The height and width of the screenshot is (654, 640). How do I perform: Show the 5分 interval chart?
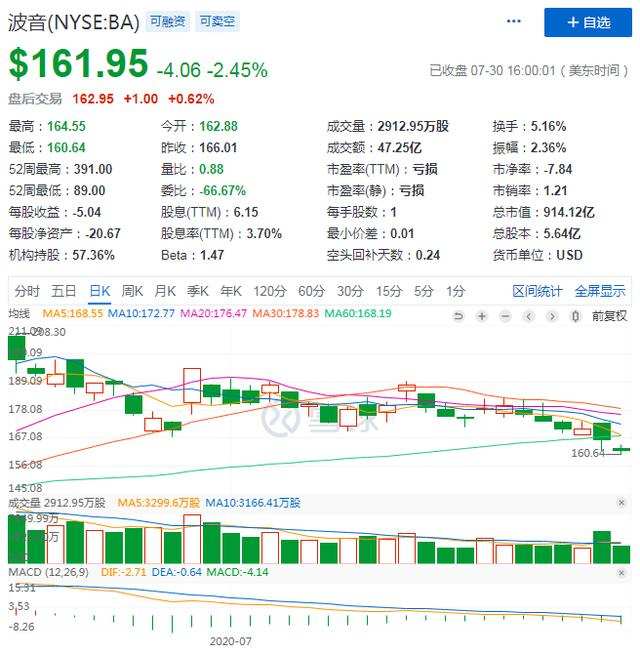click(424, 291)
